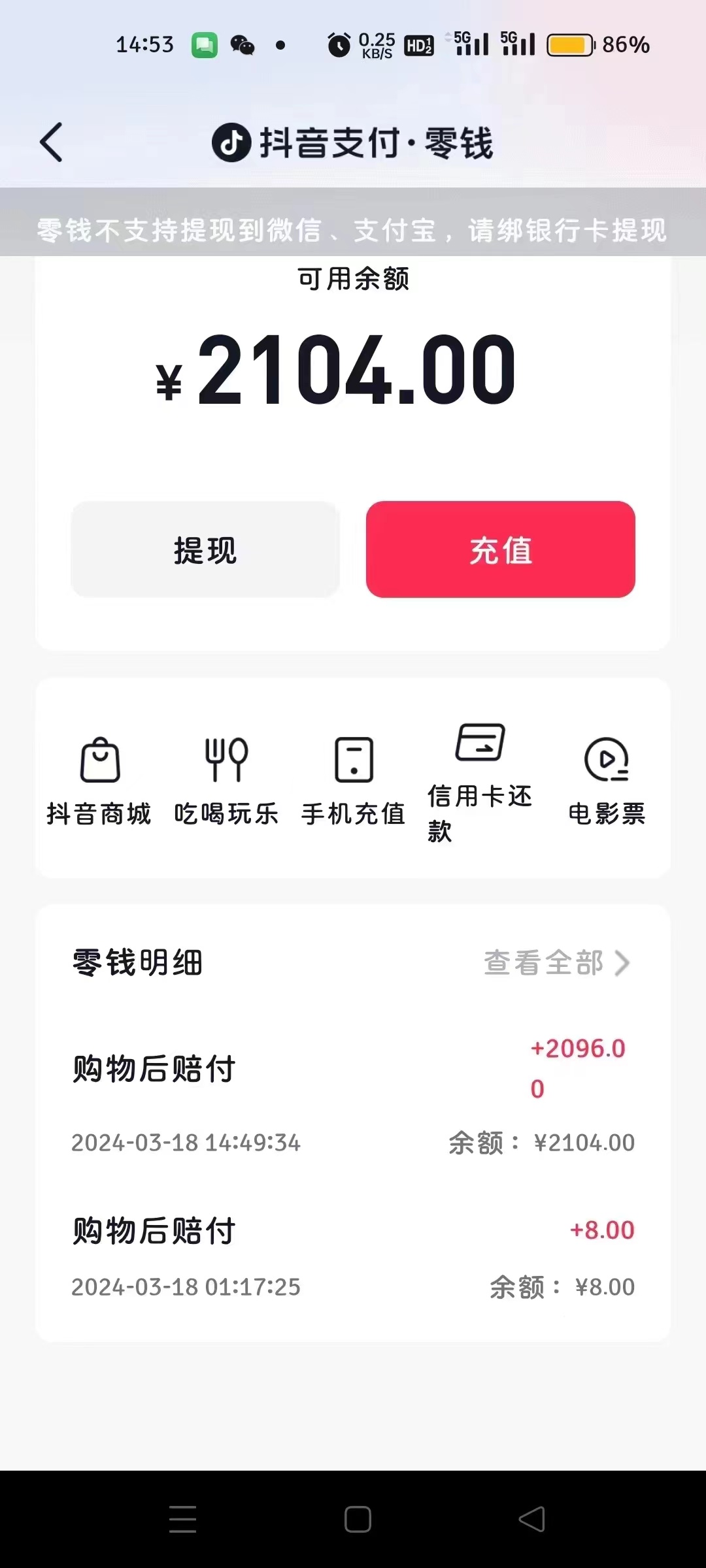Open recent apps from navigation bar
Viewport: 706px width, 1568px height.
(x=182, y=1519)
